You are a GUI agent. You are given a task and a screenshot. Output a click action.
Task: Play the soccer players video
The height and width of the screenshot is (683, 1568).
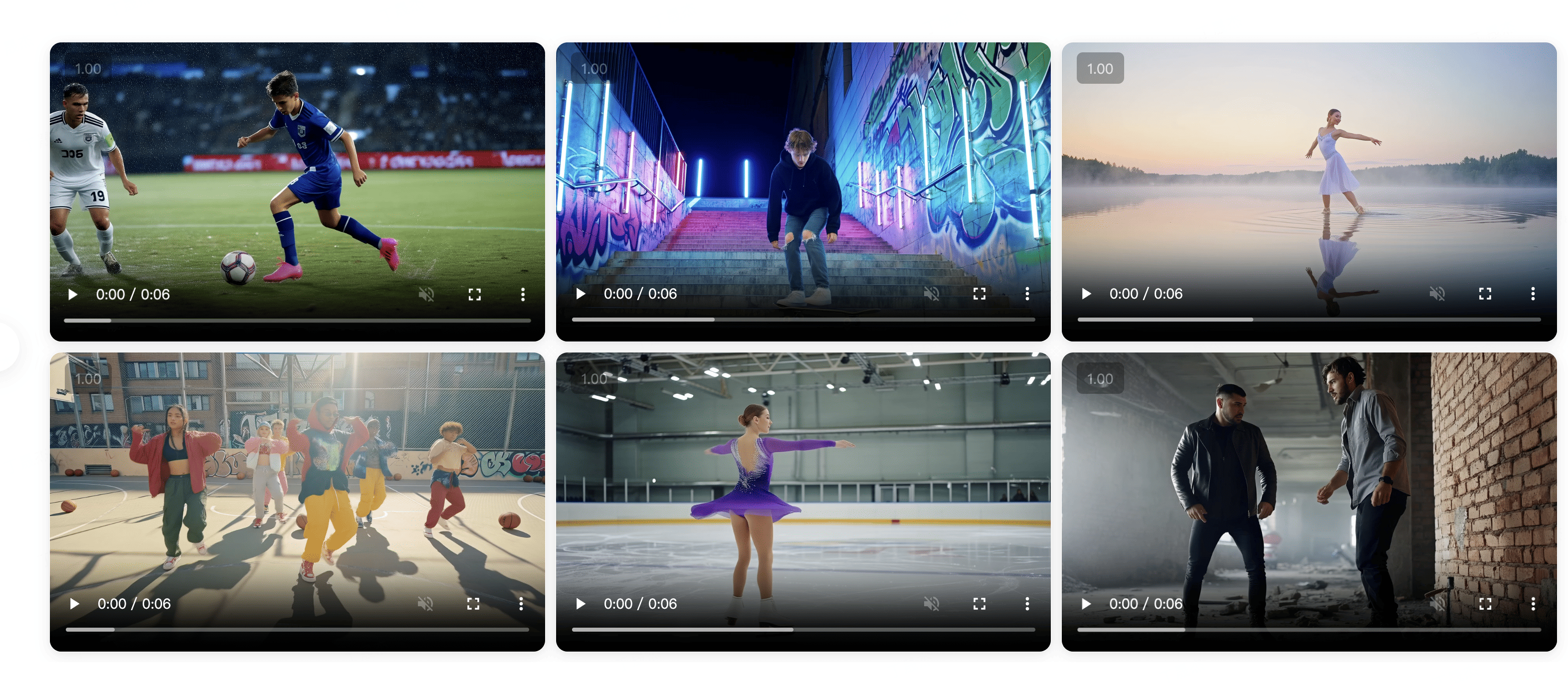coord(73,295)
